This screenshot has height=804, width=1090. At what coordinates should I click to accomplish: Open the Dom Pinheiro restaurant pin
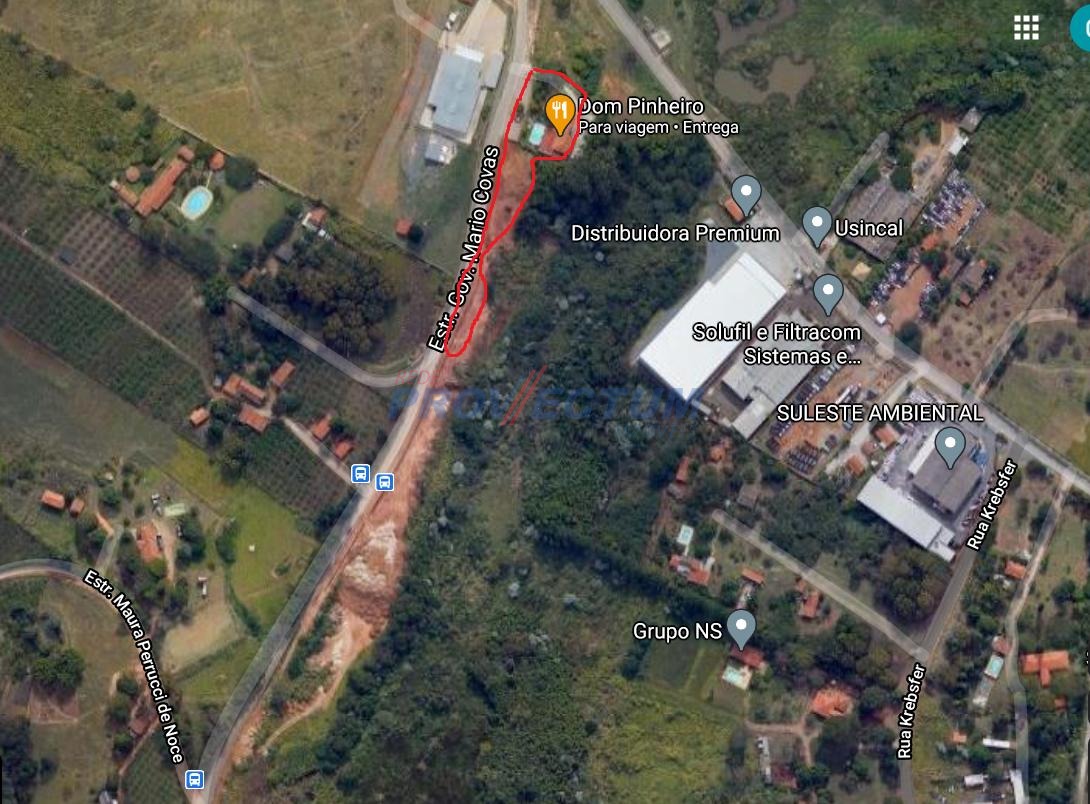tap(559, 113)
